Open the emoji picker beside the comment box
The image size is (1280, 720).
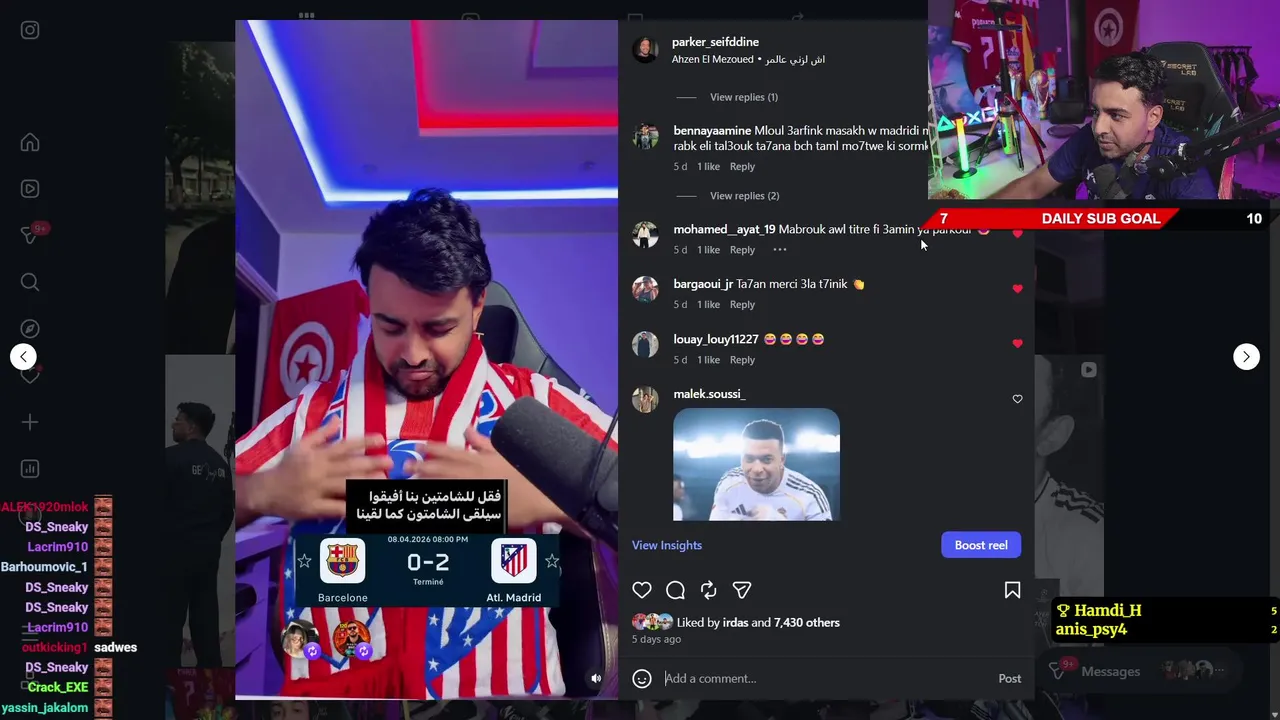point(642,678)
